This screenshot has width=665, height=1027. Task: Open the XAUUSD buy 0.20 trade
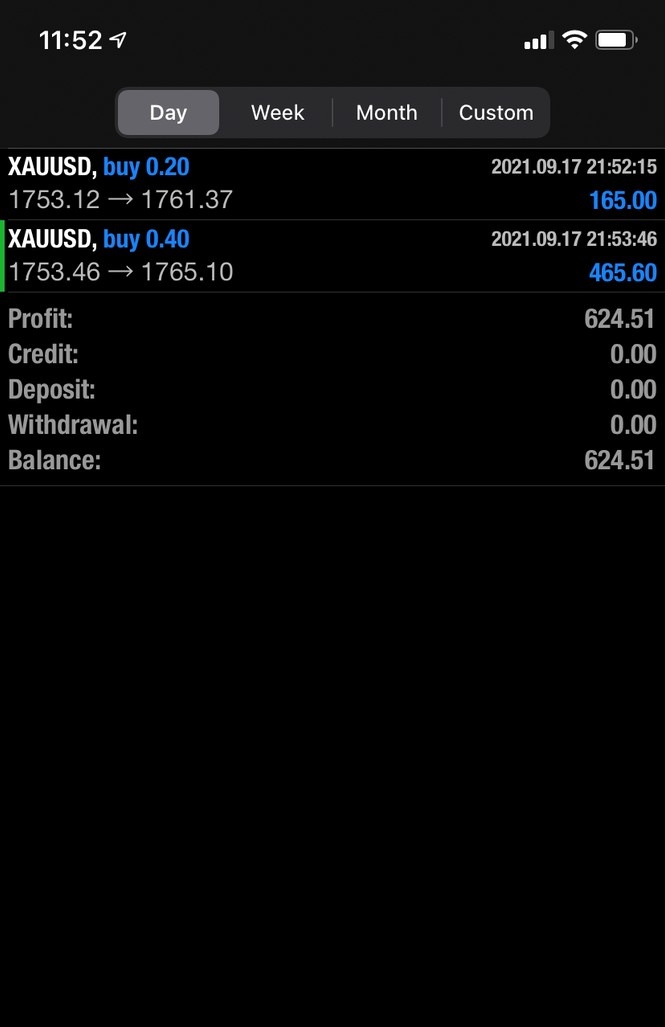click(332, 184)
